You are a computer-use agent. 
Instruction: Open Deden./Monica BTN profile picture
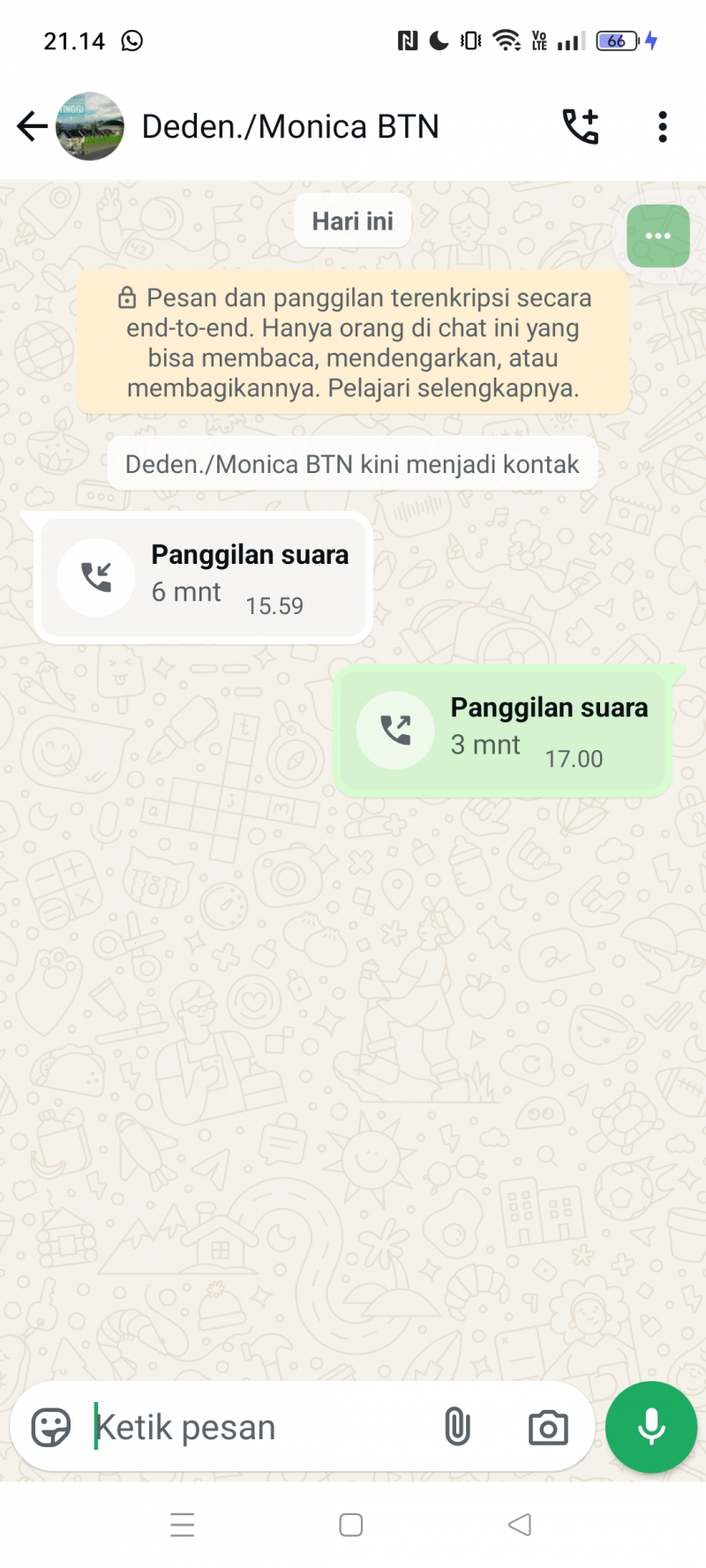(90, 126)
